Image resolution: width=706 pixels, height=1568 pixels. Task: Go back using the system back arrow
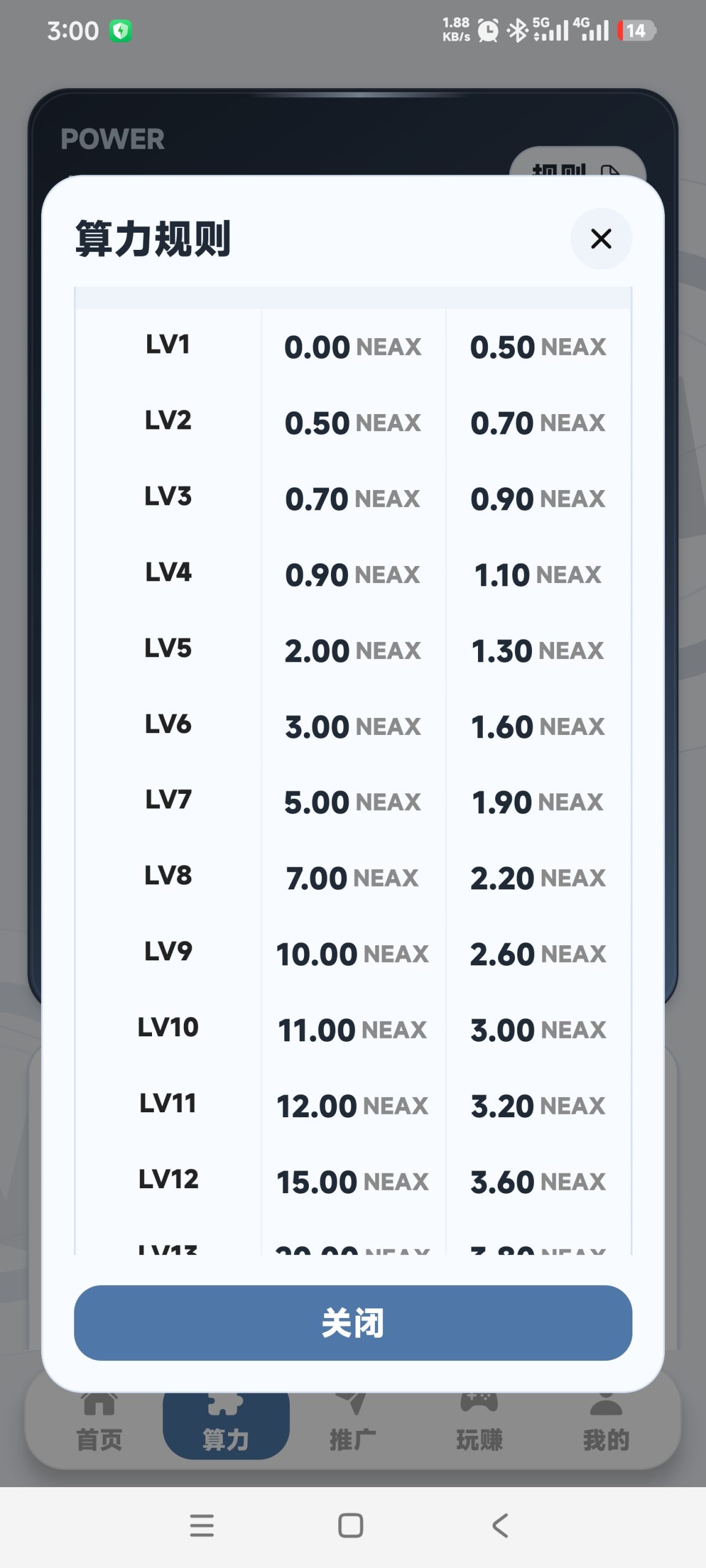click(501, 1525)
